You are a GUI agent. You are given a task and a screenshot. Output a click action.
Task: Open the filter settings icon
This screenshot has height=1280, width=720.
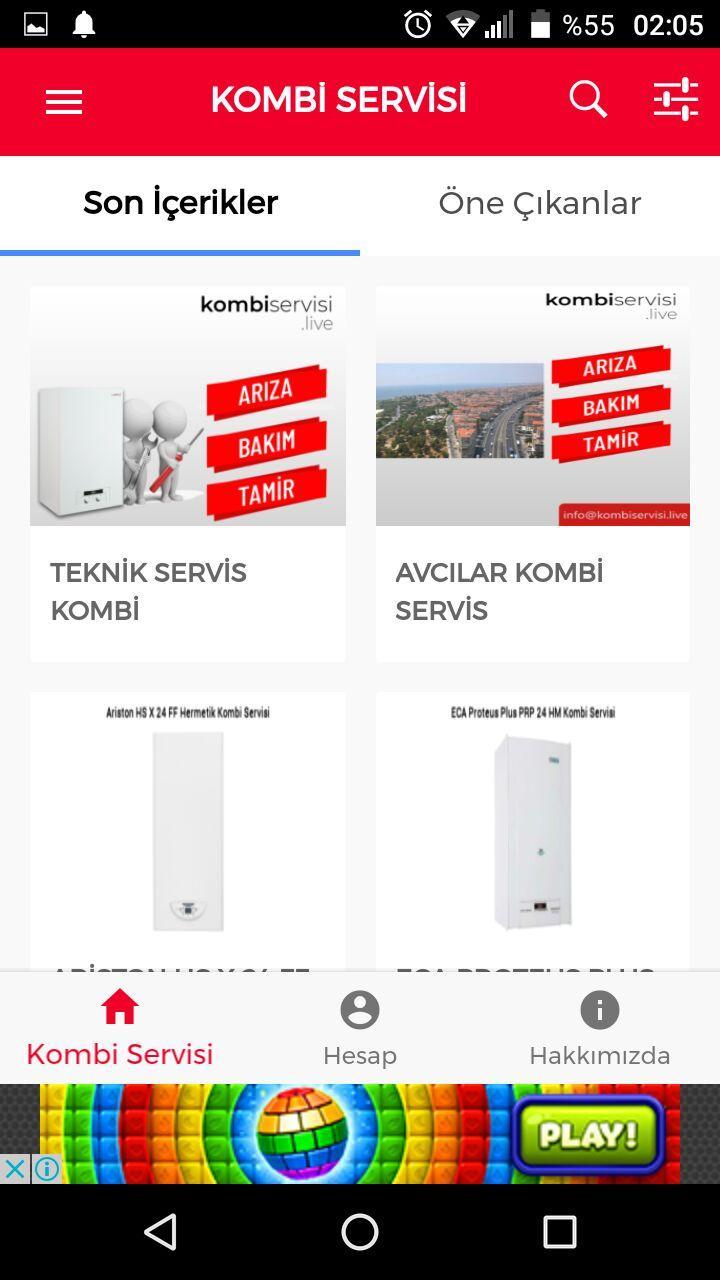tap(676, 99)
